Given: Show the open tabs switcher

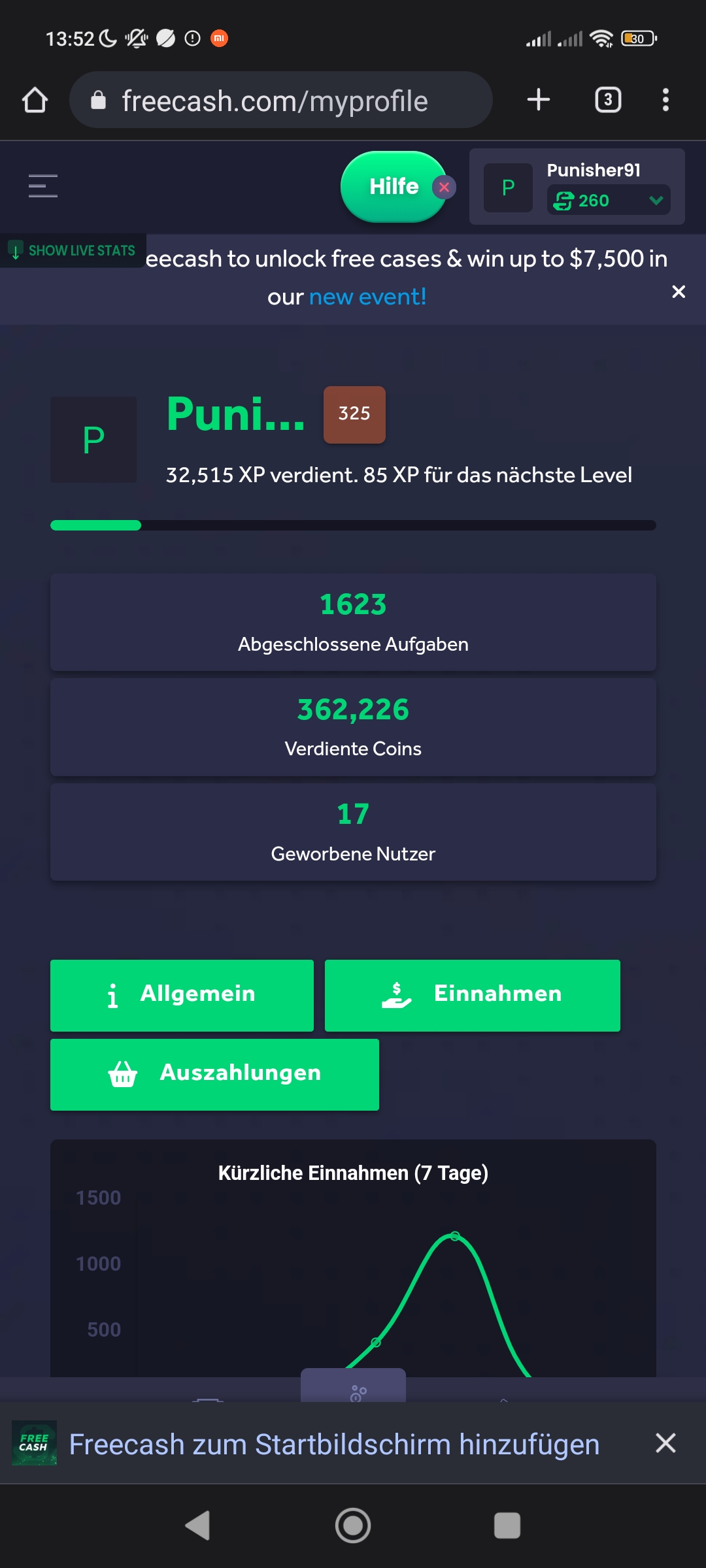Looking at the screenshot, I should coord(608,100).
